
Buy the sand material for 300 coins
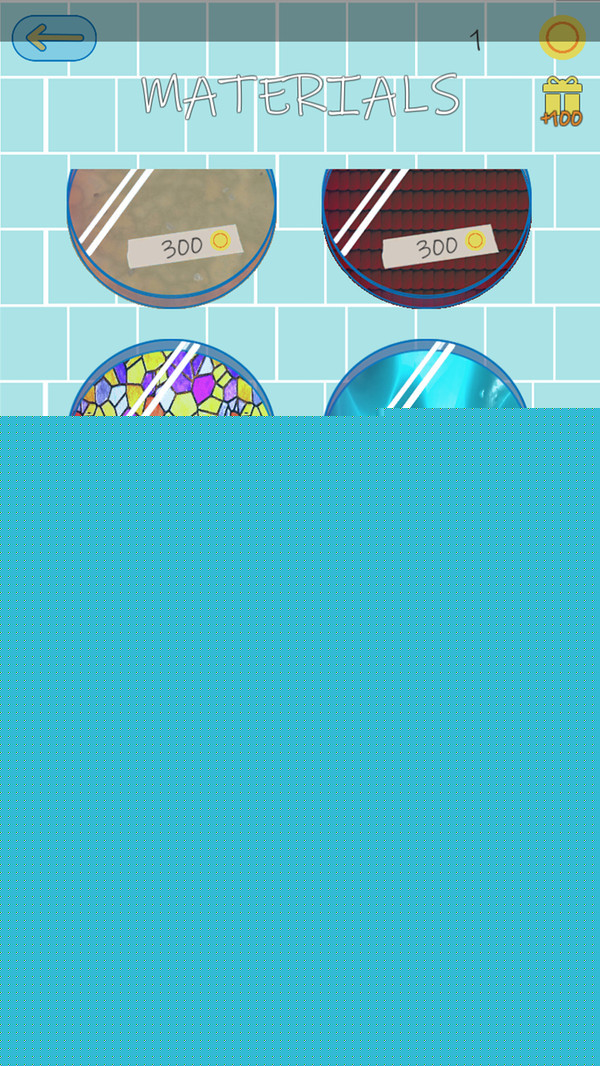click(172, 237)
